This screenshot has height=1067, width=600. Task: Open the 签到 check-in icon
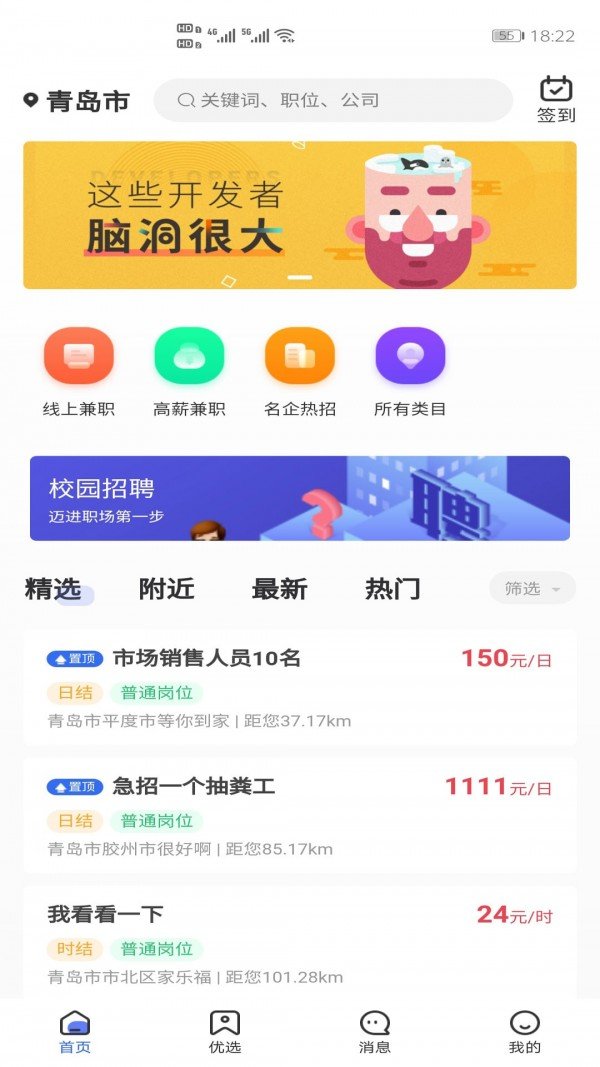[556, 100]
